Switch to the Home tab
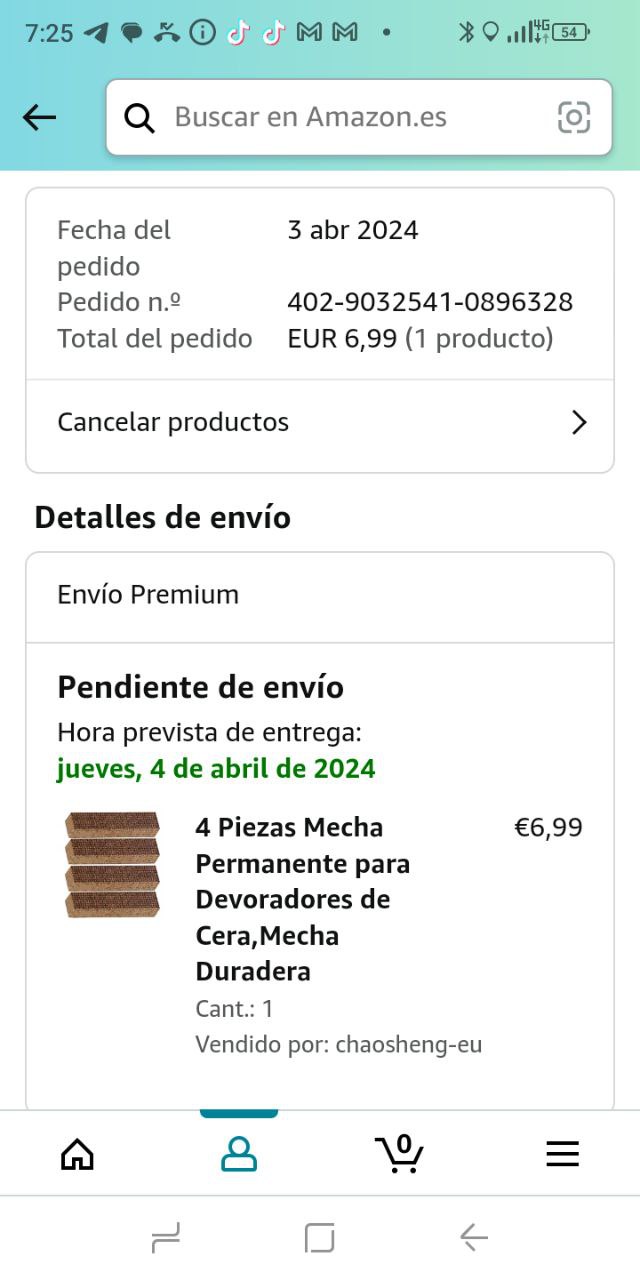Viewport: 640px width, 1280px height. 78,1155
